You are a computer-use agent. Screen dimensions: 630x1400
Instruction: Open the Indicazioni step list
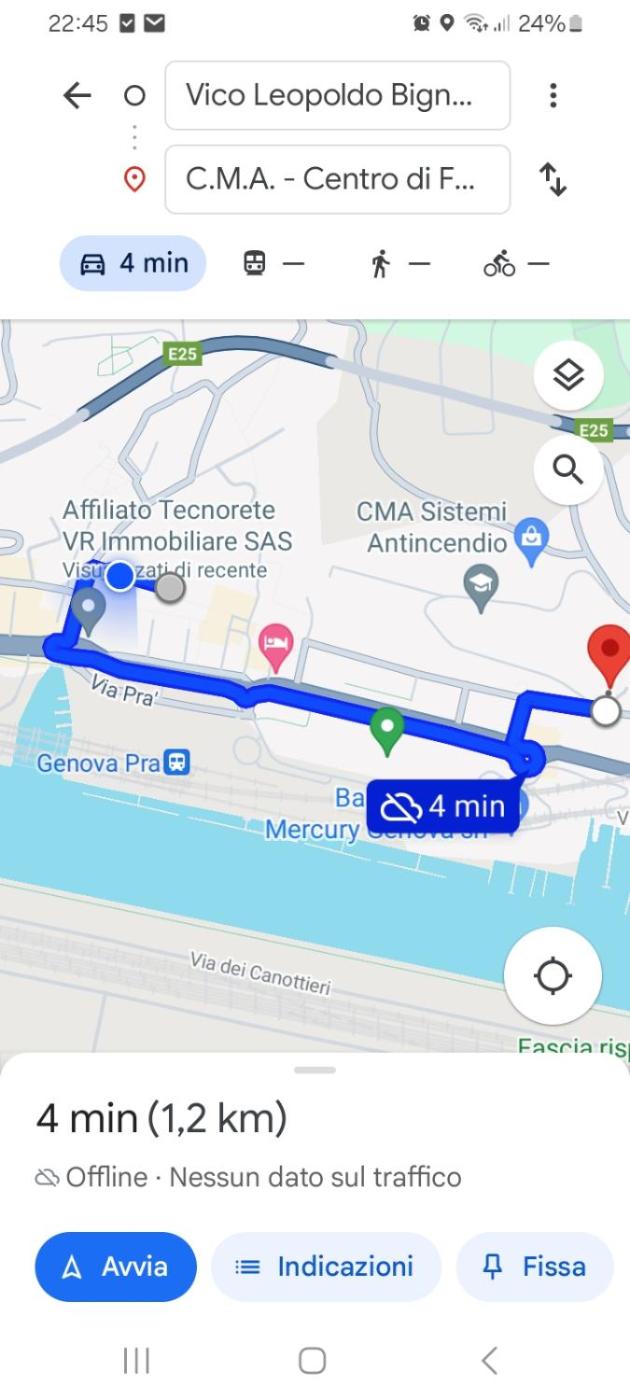325,1267
